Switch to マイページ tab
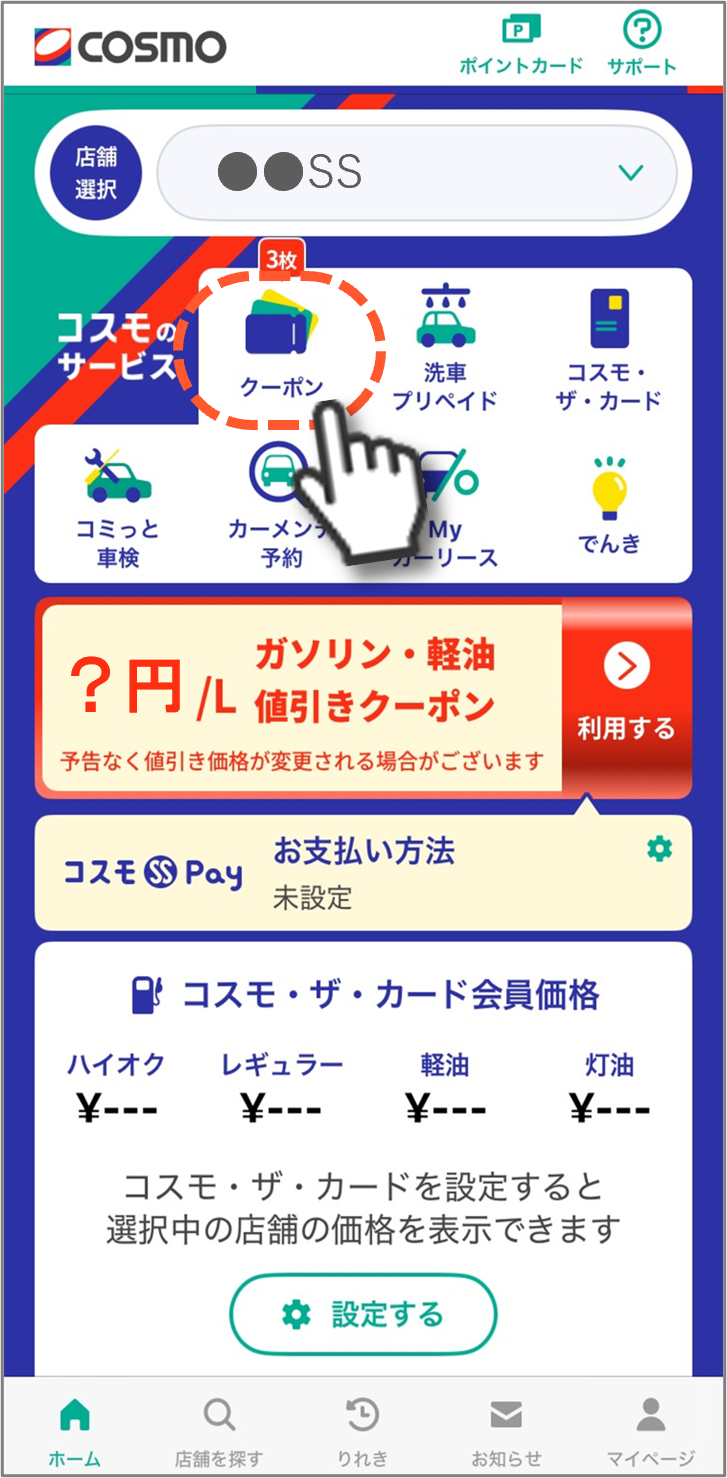Viewport: 727px width, 1478px height. point(651,1430)
